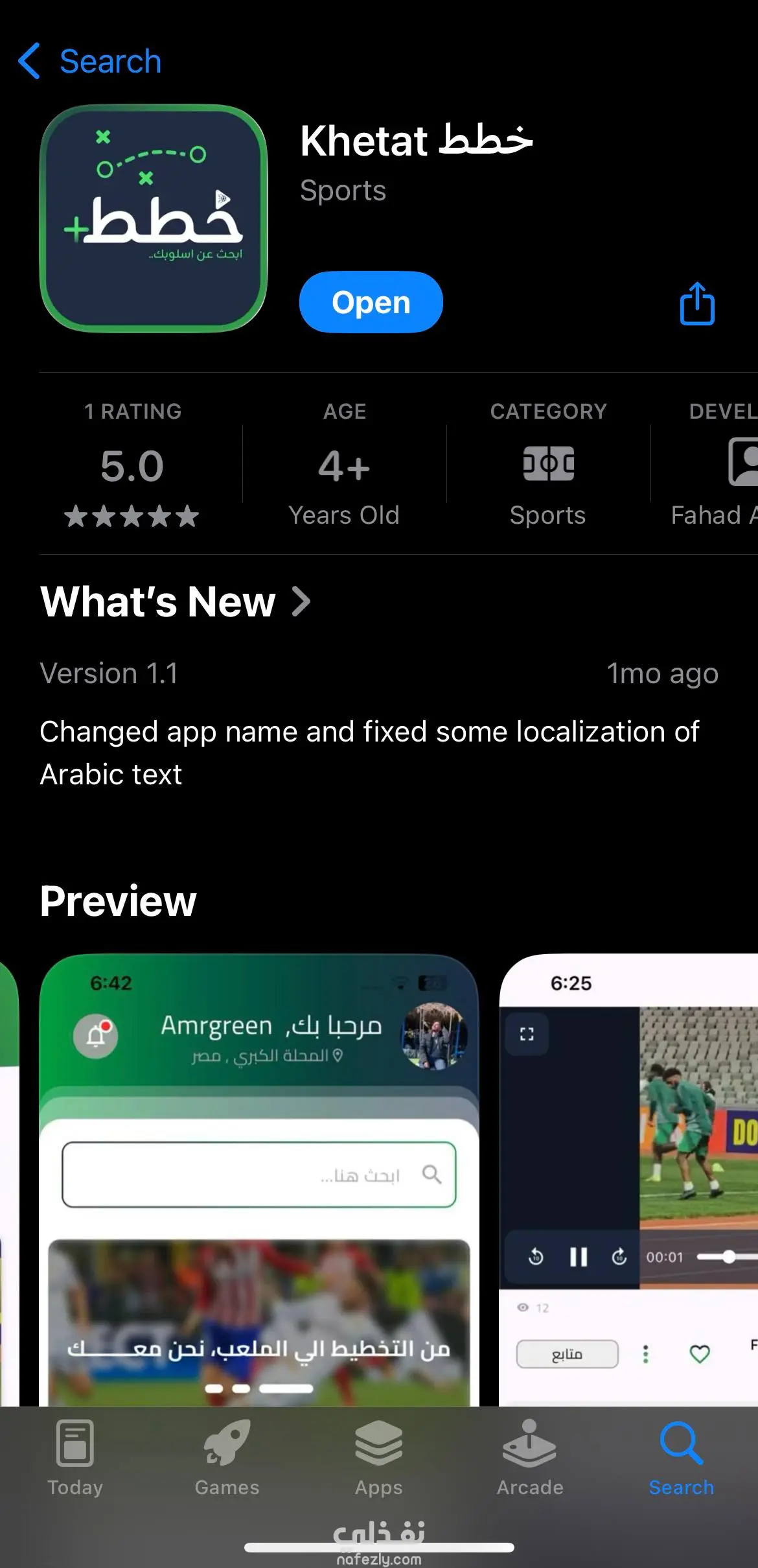This screenshot has height=1568, width=758.
Task: Switch to the Games tab
Action: click(227, 1458)
